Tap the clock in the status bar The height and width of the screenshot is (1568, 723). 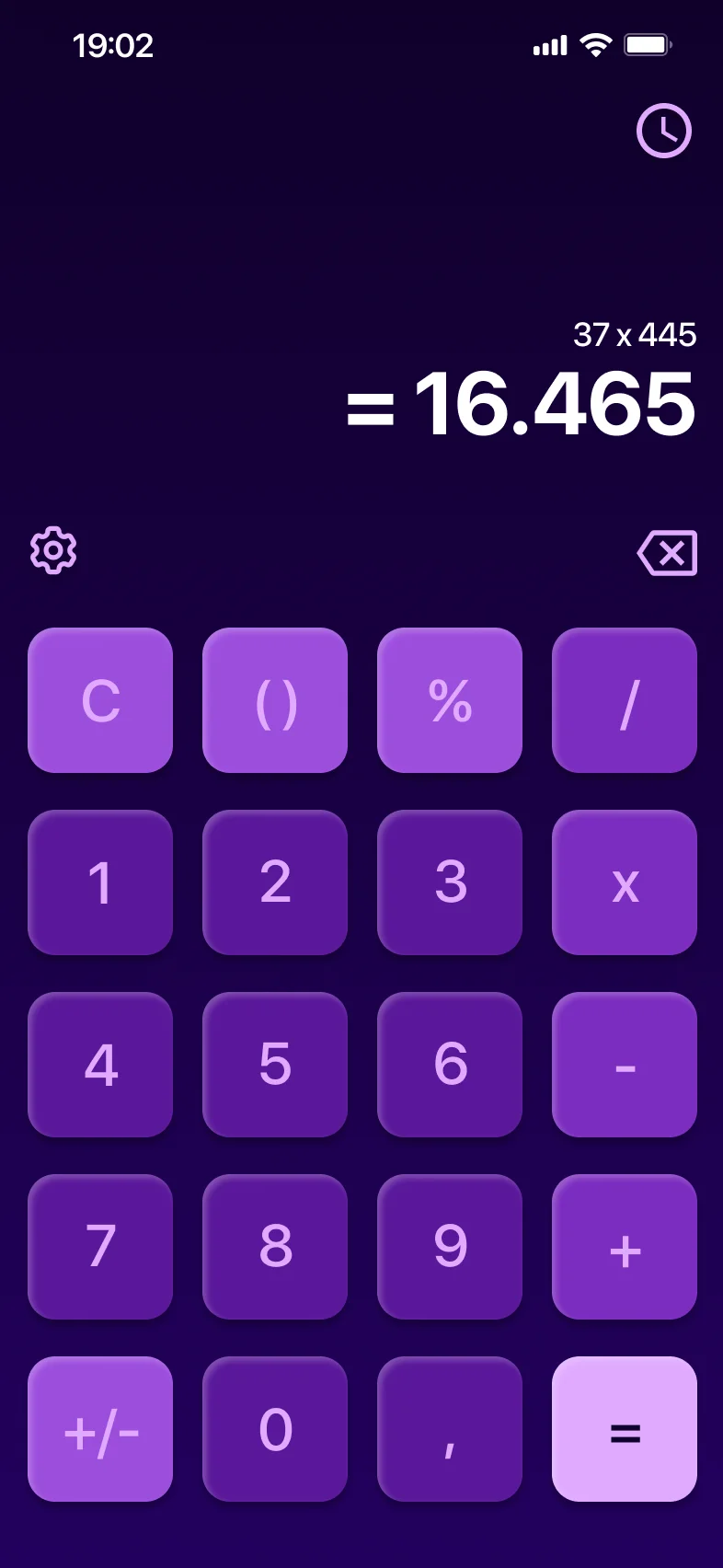[114, 45]
